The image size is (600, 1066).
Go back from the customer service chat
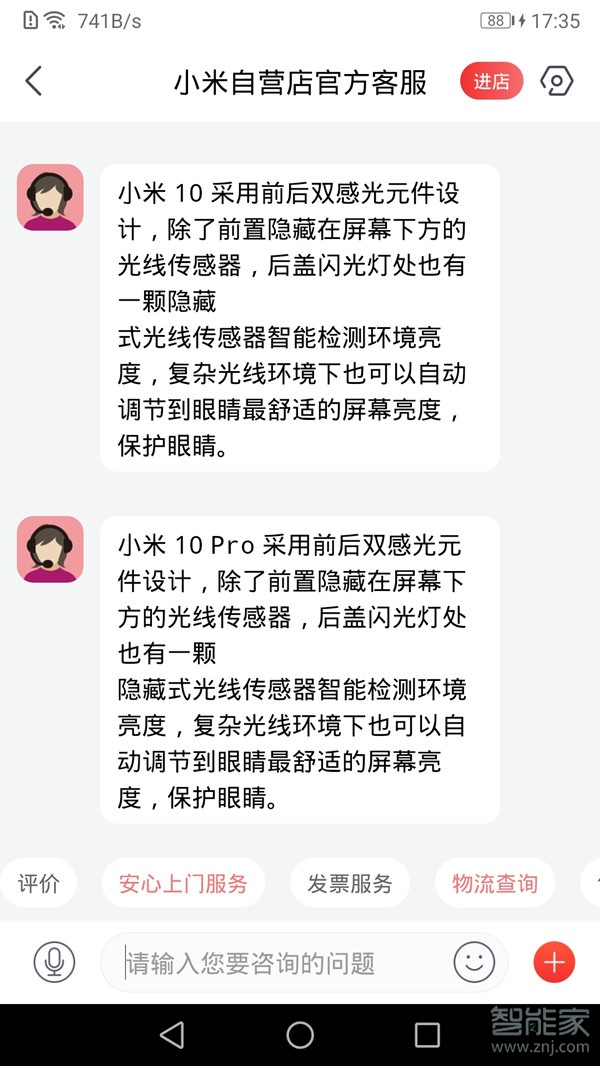34,81
